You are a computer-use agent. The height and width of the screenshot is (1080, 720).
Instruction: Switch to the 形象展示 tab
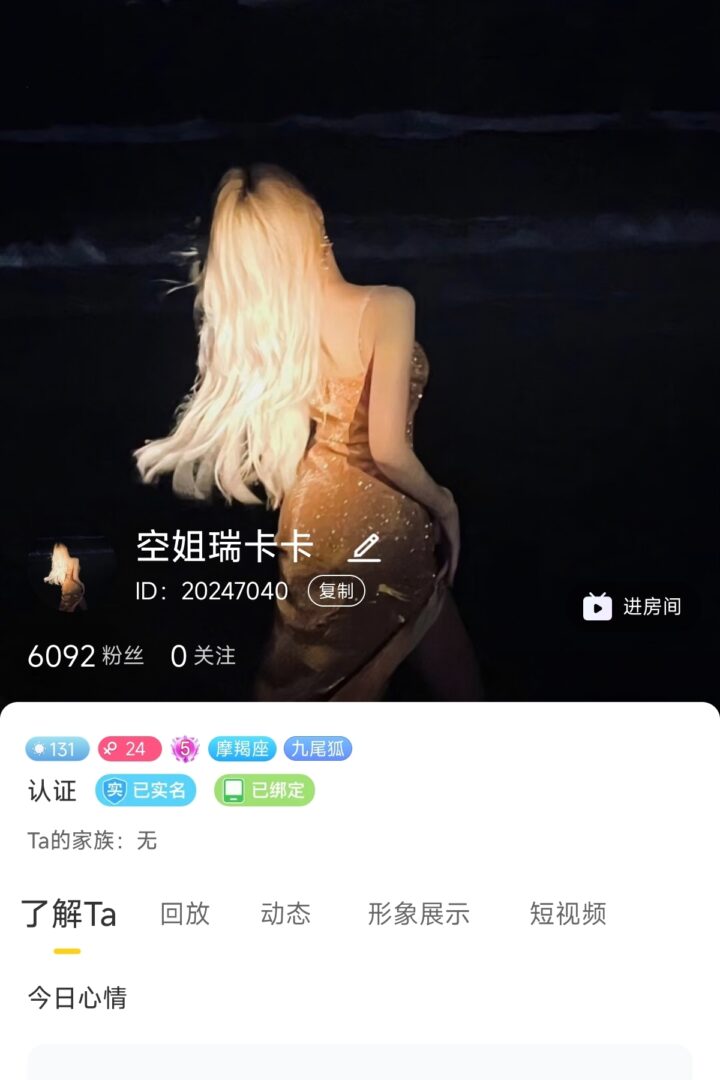click(418, 914)
